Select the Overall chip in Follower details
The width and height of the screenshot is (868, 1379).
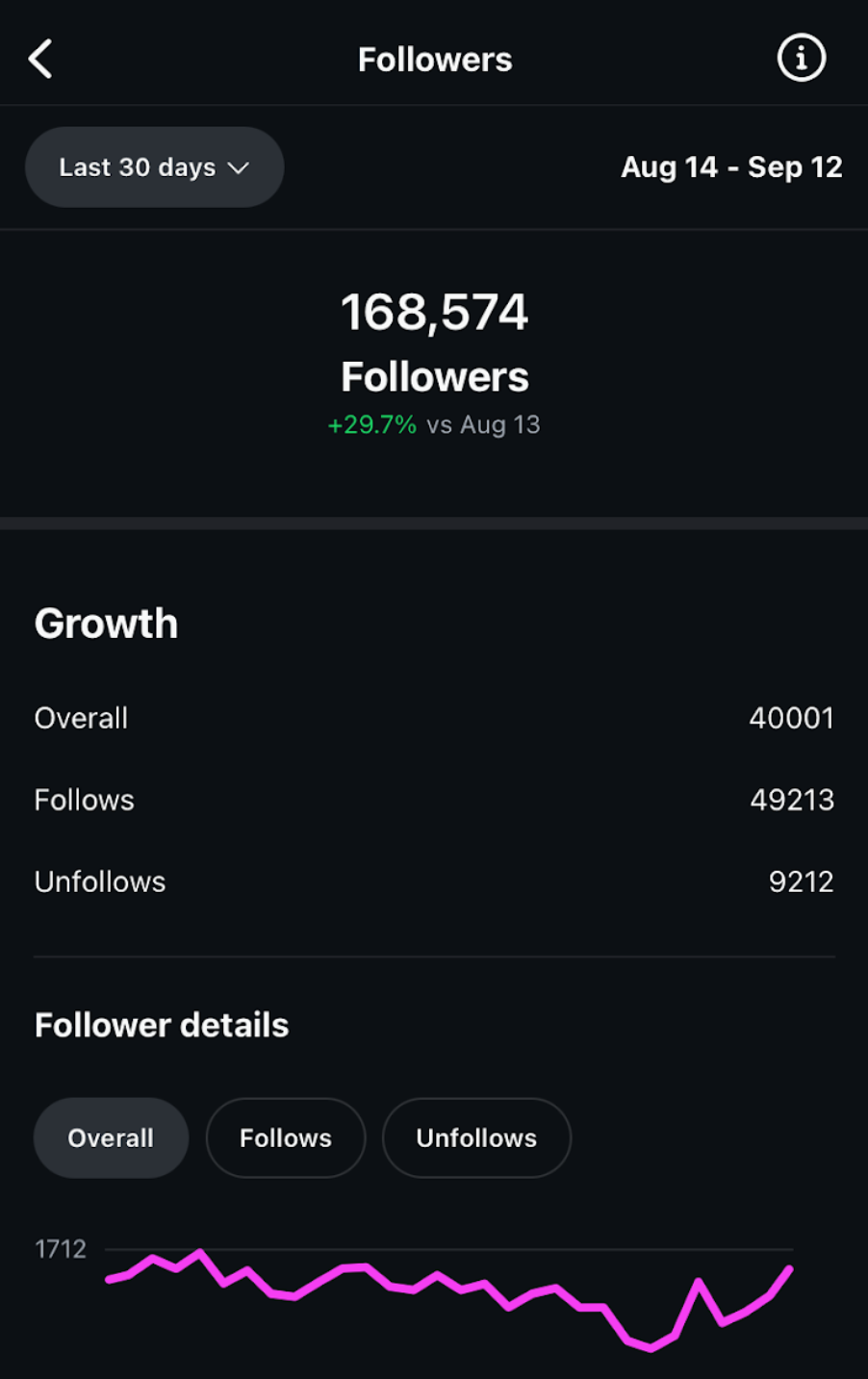pyautogui.click(x=111, y=1137)
